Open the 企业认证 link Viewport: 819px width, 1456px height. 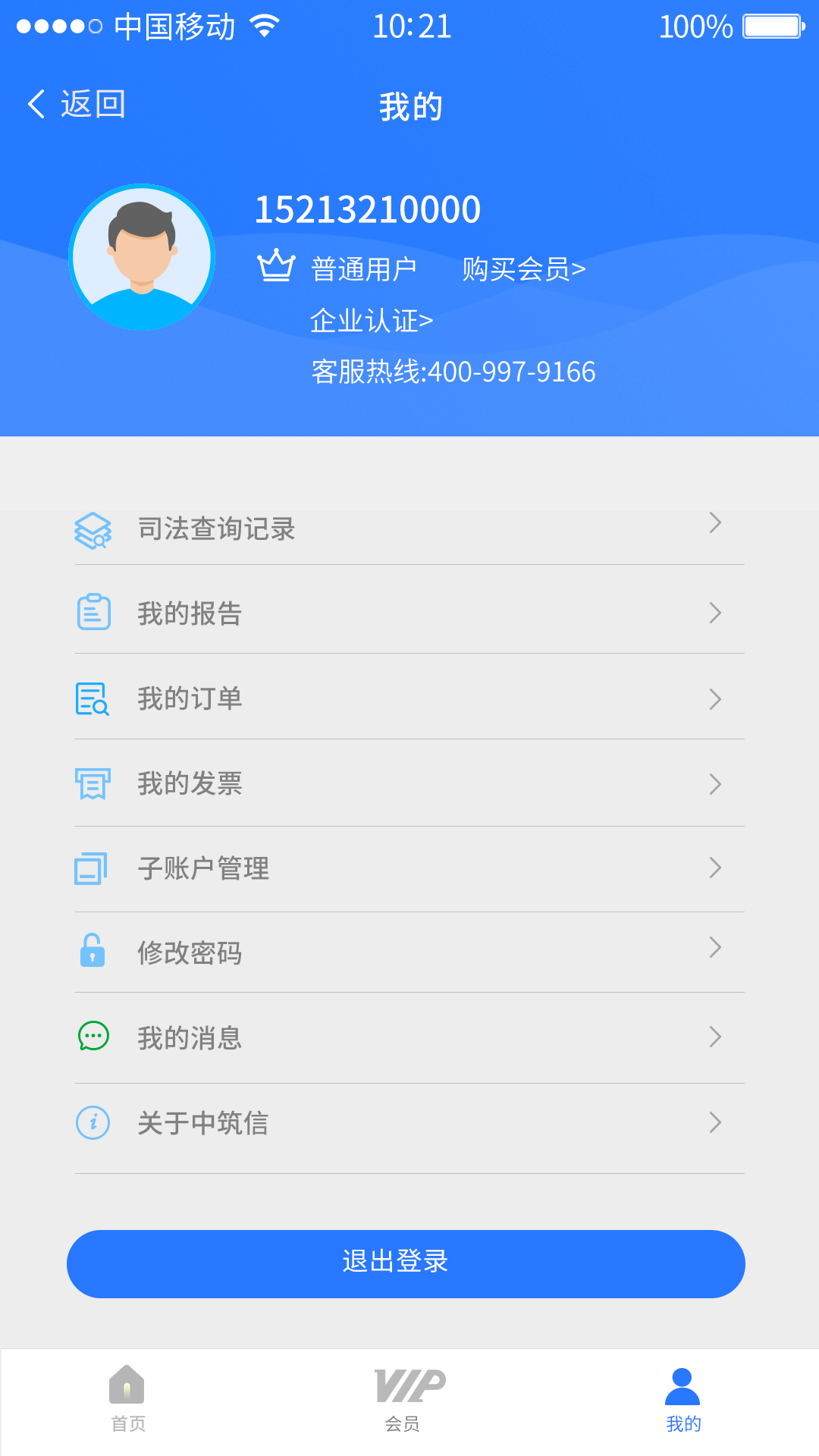tap(372, 321)
